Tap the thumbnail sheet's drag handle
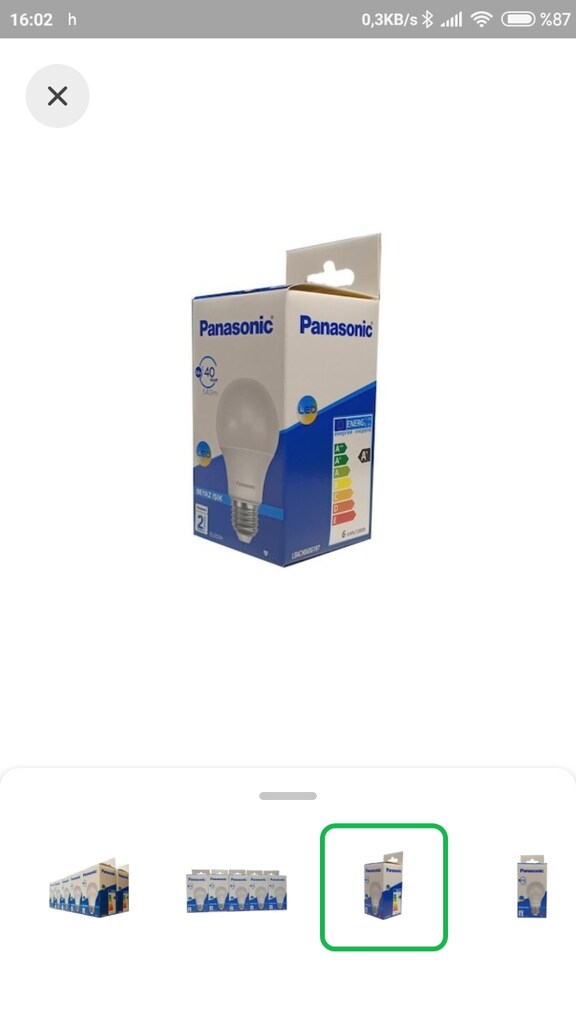Image resolution: width=576 pixels, height=1024 pixels. pyautogui.click(x=288, y=796)
